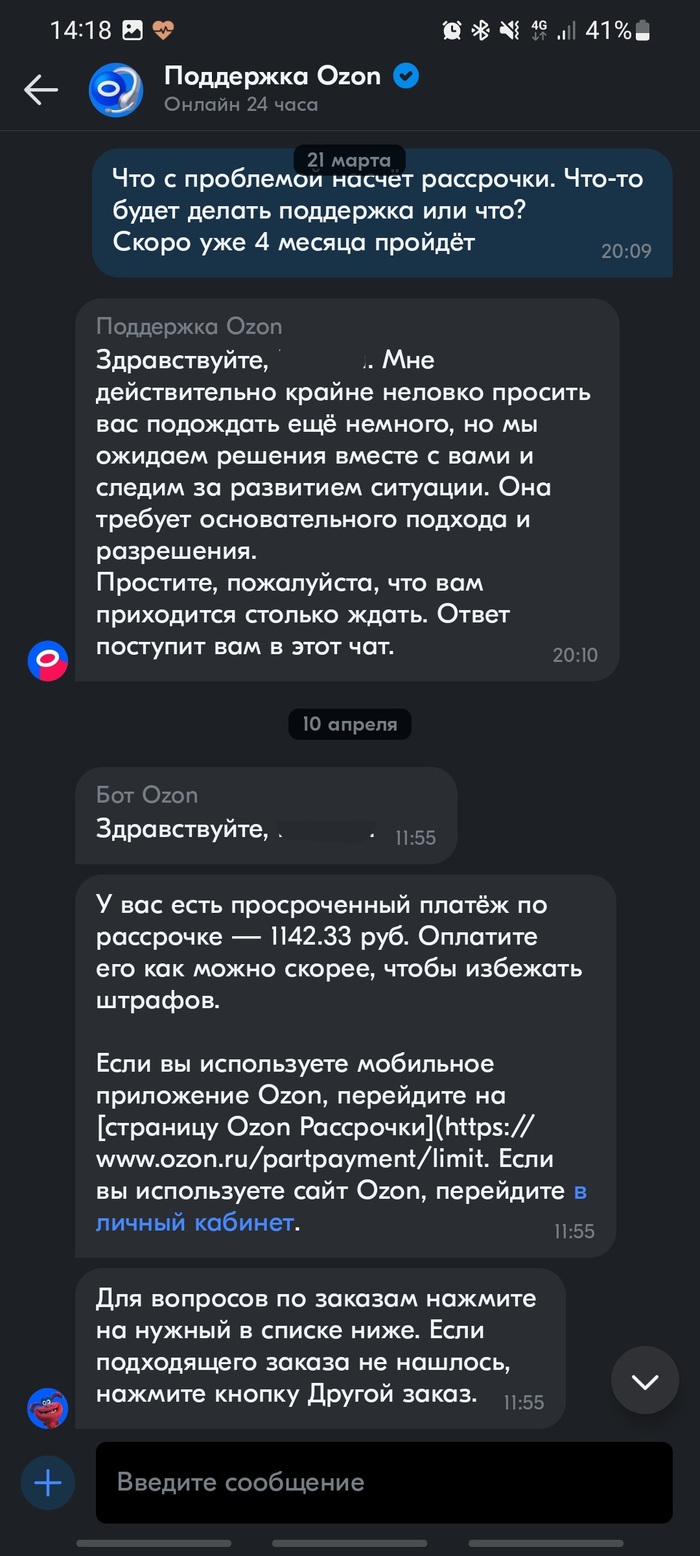
Task: Jump to latest messages with down arrow
Action: (645, 1382)
